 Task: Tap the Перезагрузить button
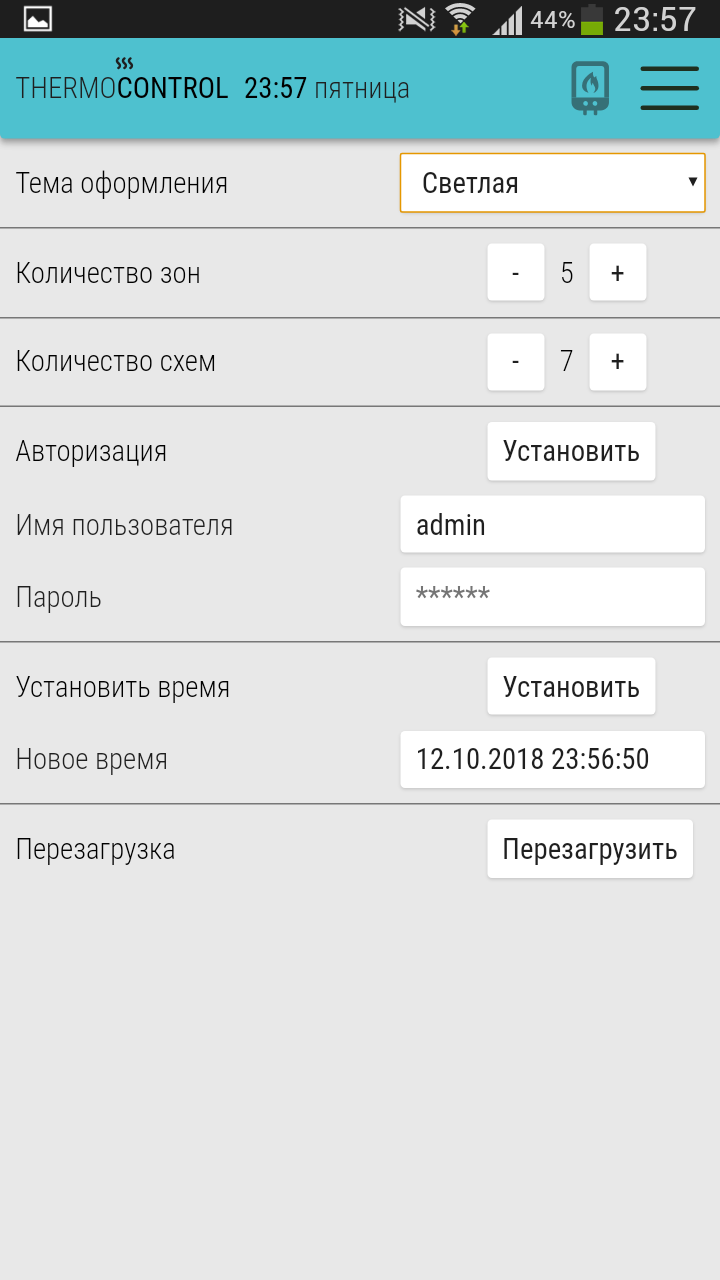[x=590, y=849]
